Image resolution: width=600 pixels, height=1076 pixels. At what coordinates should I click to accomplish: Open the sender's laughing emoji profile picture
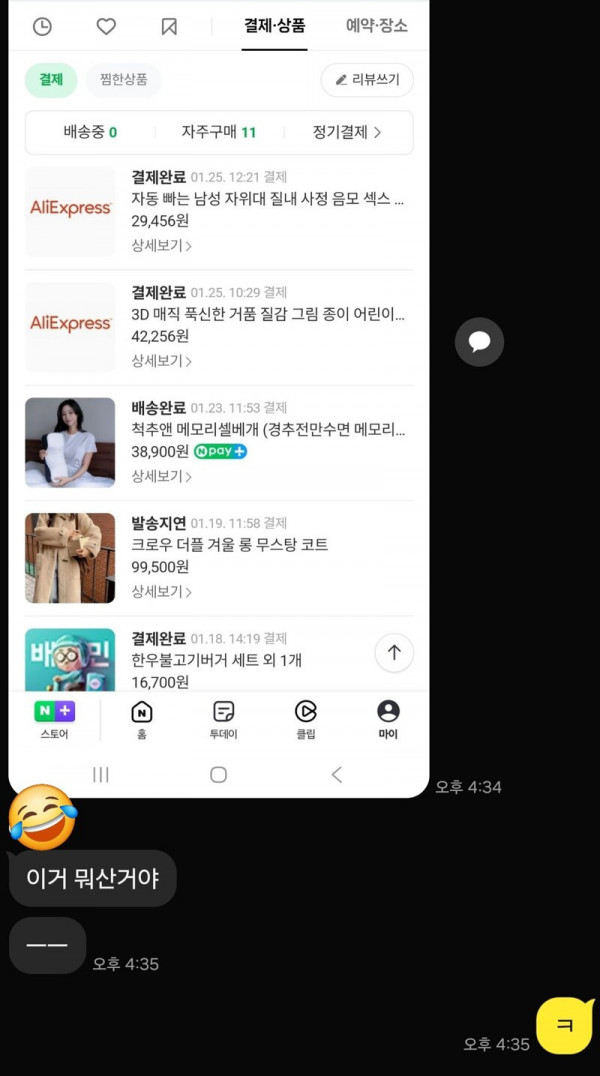point(43,816)
